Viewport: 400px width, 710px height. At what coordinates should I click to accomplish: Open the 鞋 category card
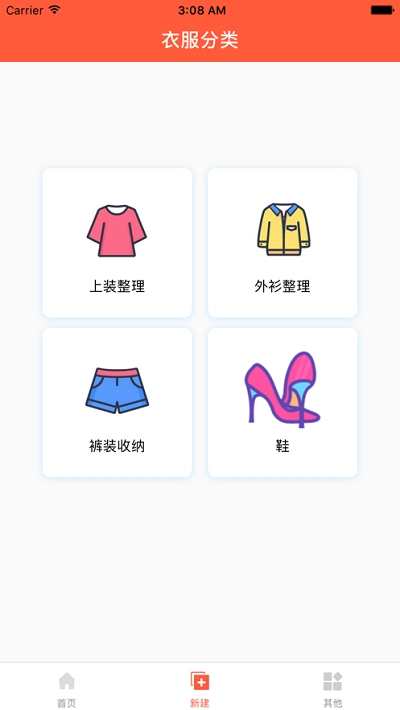click(283, 403)
